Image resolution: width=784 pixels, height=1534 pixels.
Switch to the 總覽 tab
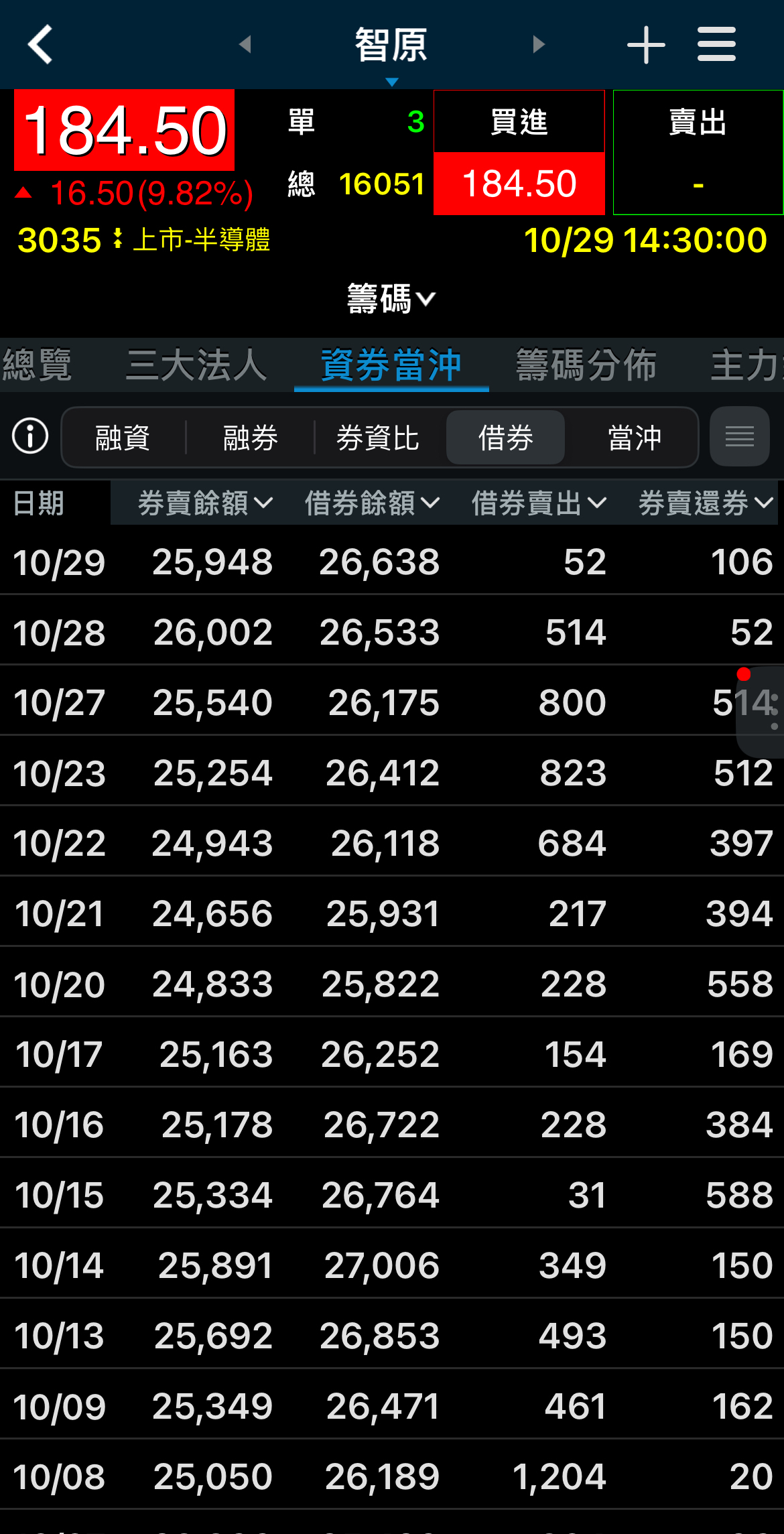click(38, 365)
